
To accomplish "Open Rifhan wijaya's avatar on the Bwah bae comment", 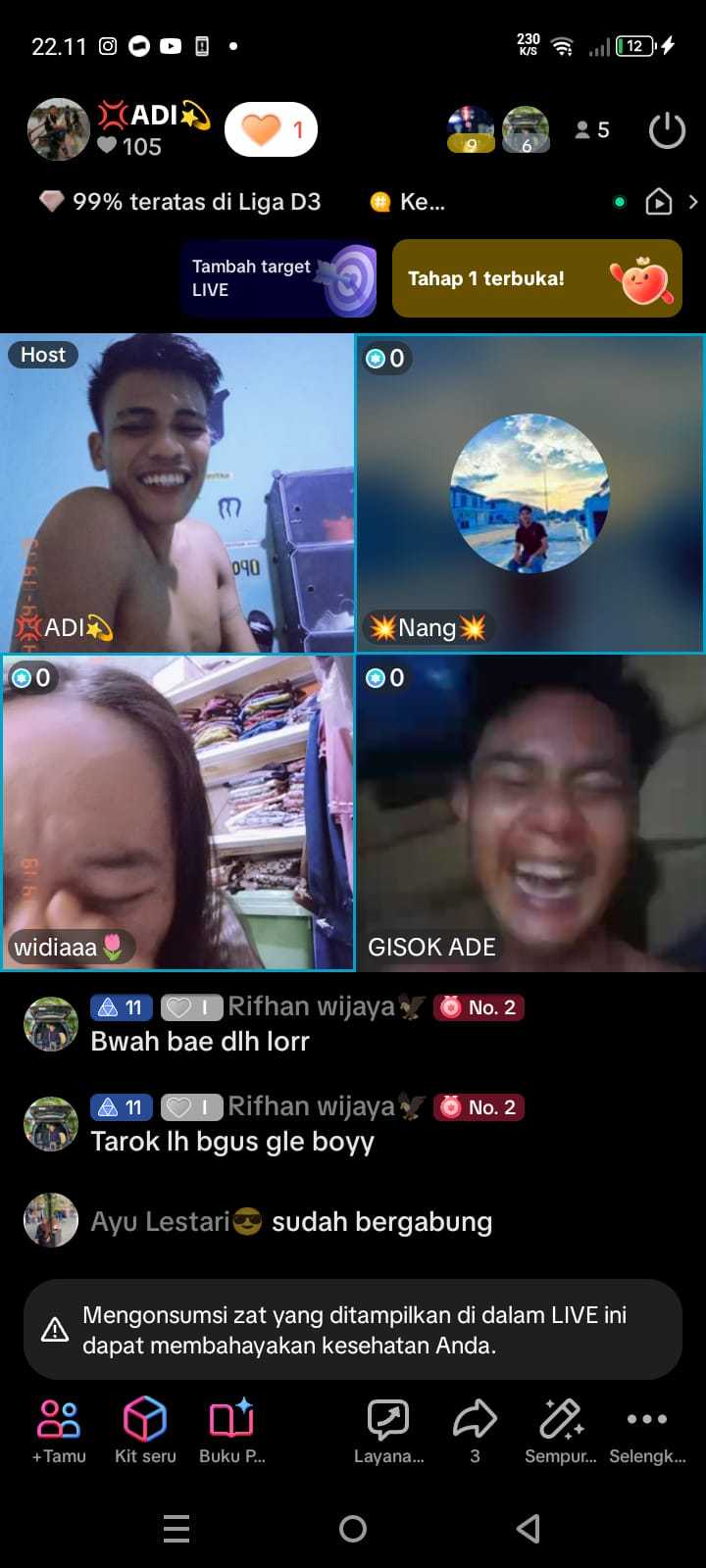I will [51, 1024].
